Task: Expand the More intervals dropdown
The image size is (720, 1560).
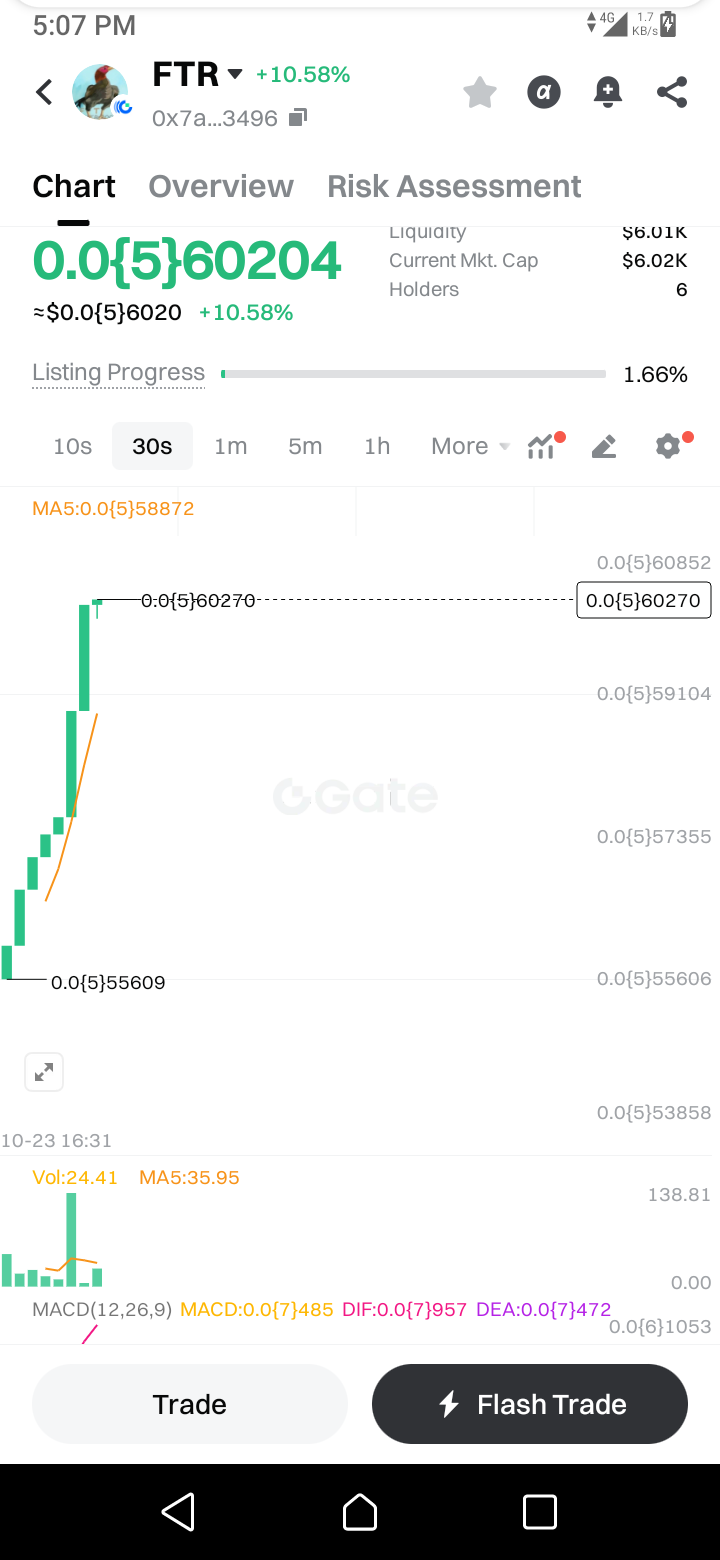Action: (x=470, y=446)
